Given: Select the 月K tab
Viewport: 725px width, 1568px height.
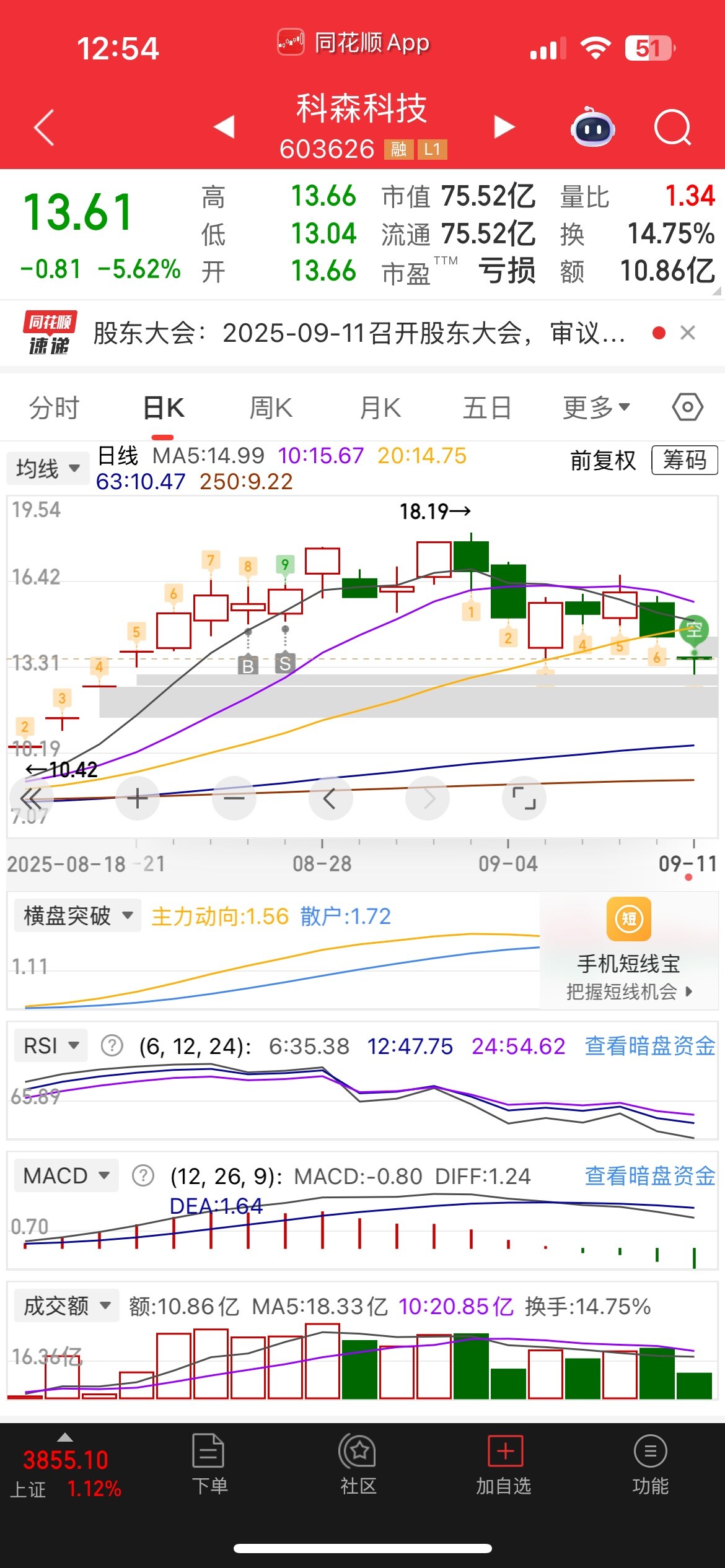Looking at the screenshot, I should pos(380,408).
